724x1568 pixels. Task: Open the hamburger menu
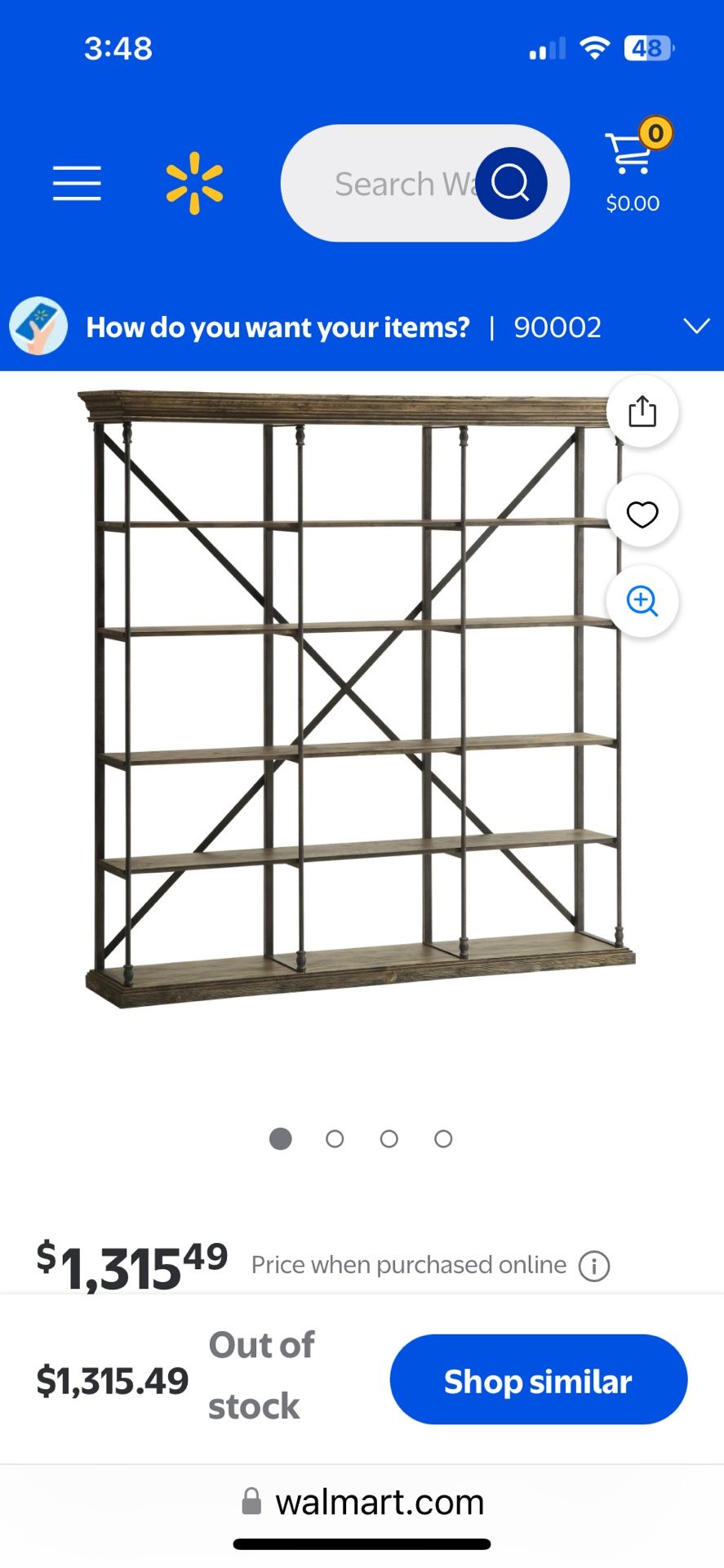point(77,183)
